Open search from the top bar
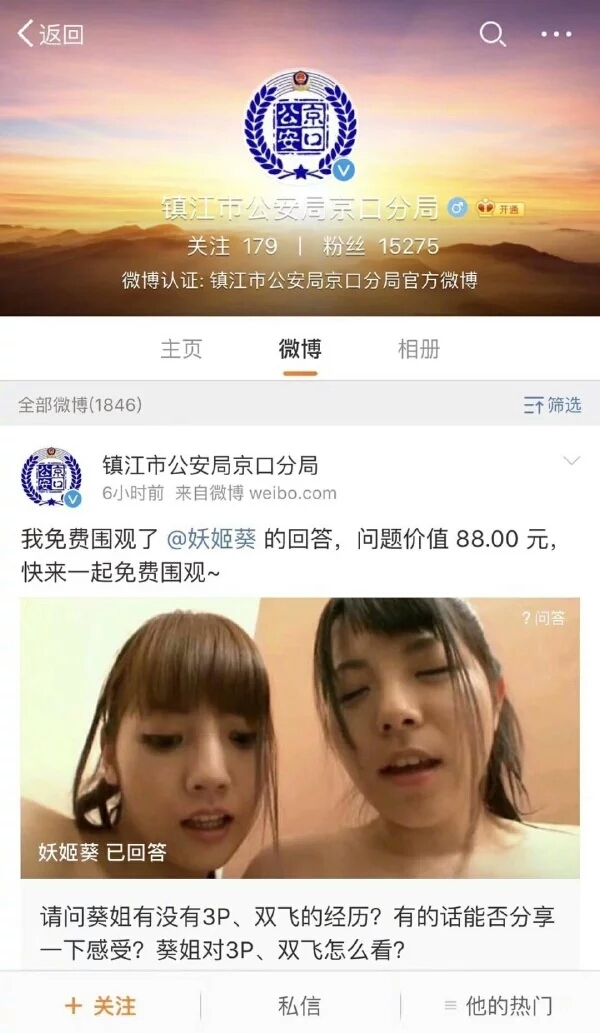Screen dimensions: 600x1033 (x=492, y=34)
